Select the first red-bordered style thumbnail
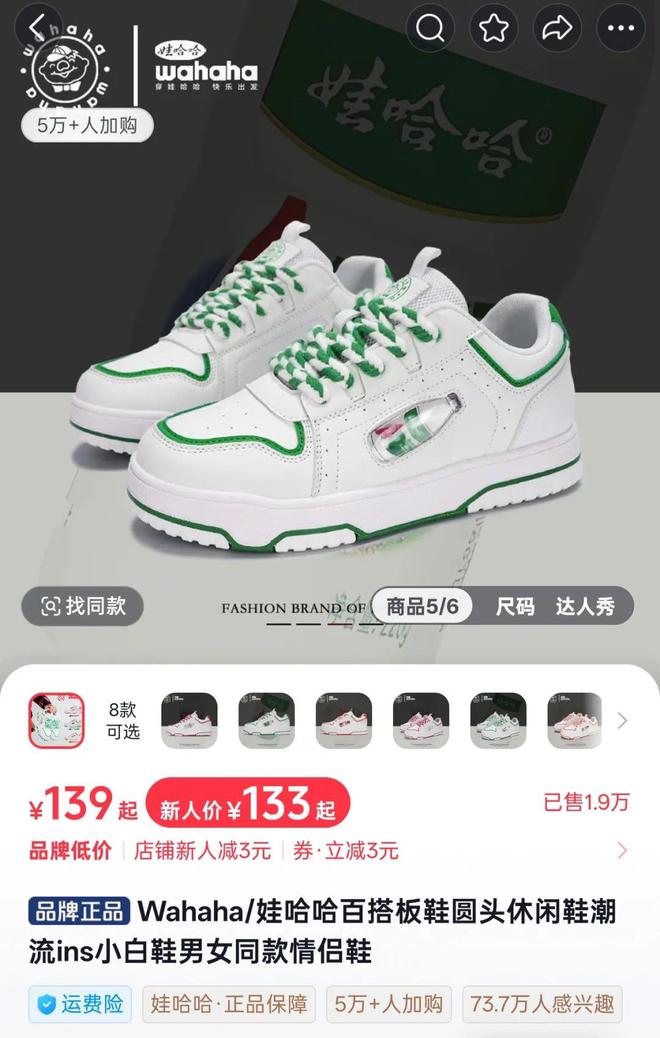Viewport: 660px width, 1038px height. pyautogui.click(x=56, y=720)
